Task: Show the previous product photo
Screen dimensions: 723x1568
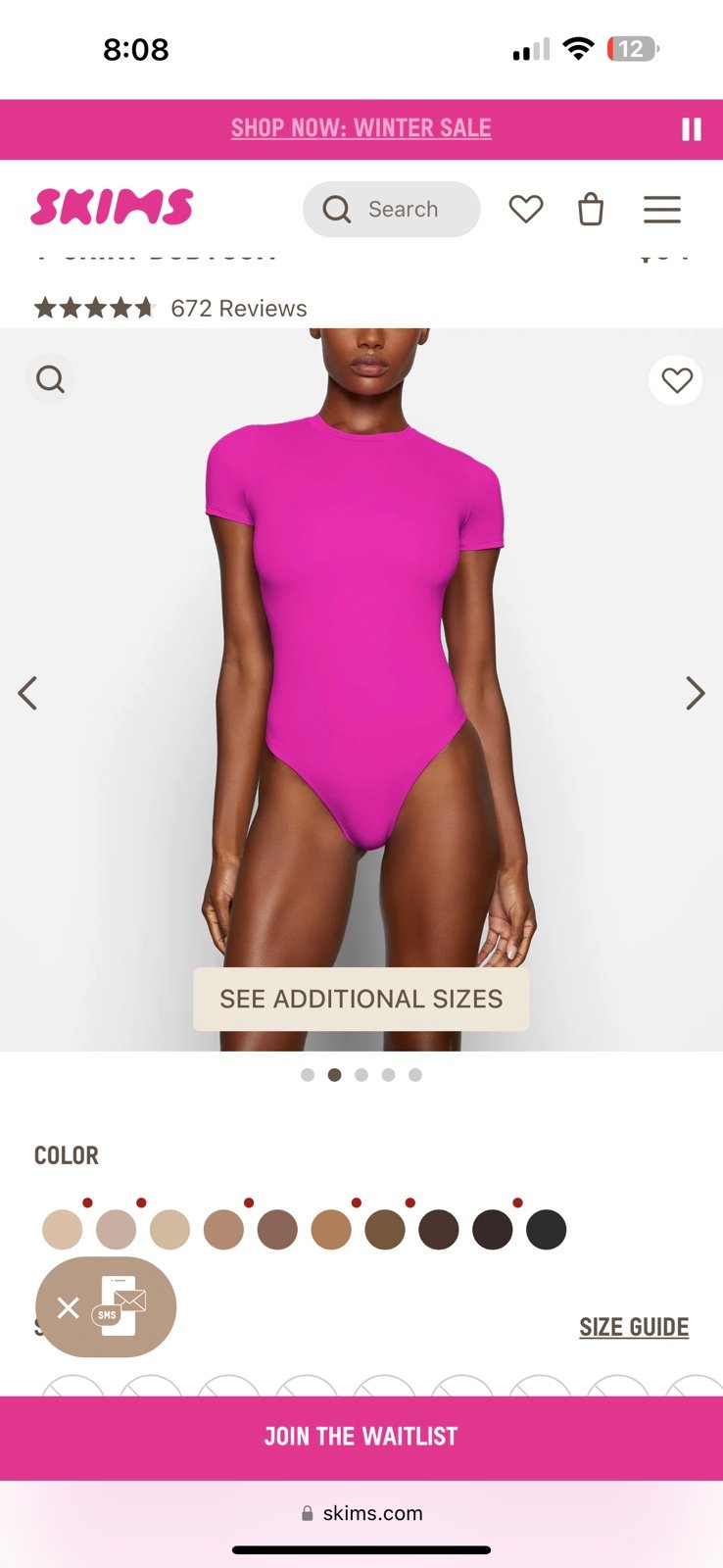Action: pos(27,693)
